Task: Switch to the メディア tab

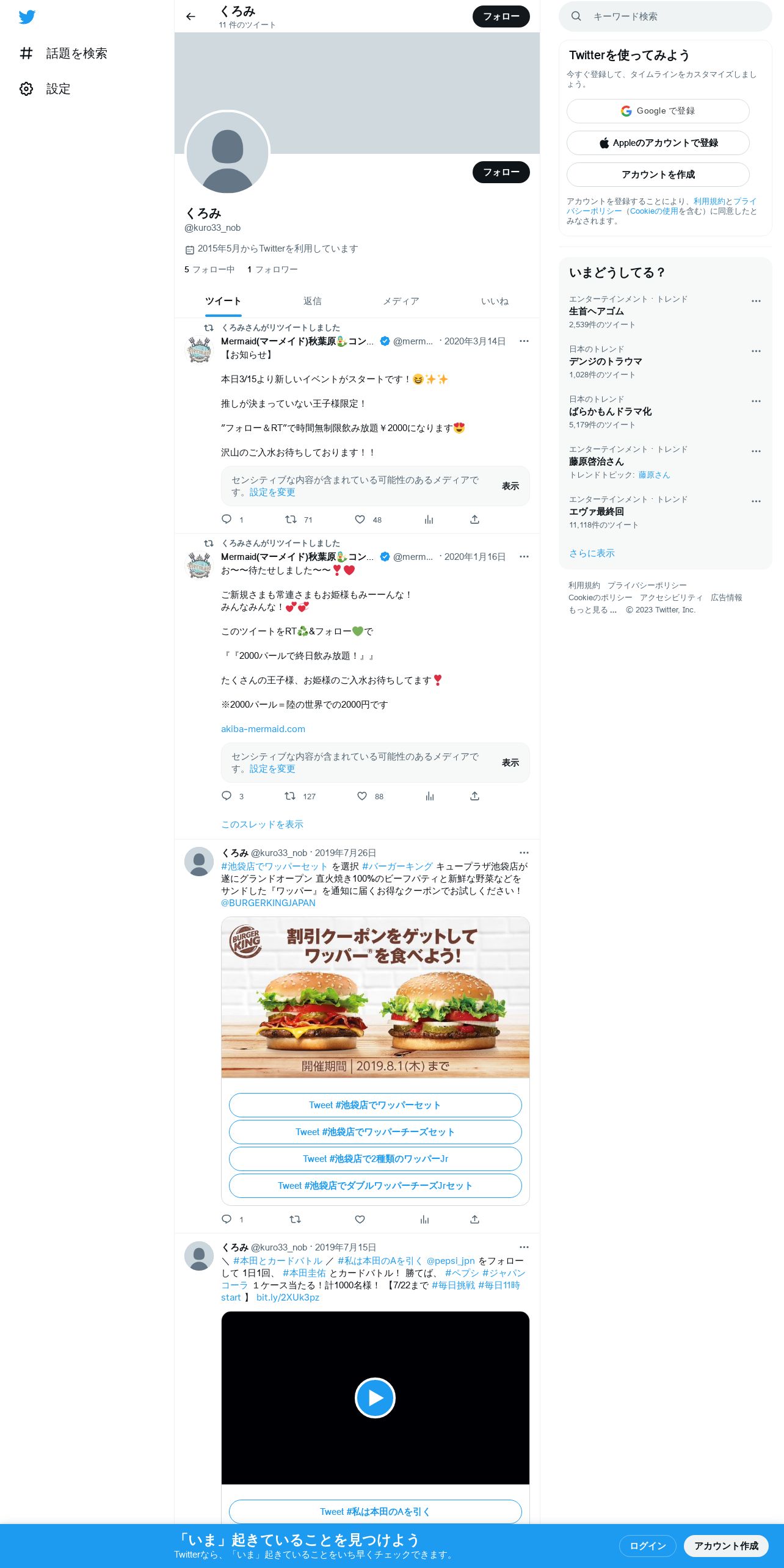Action: tap(401, 301)
